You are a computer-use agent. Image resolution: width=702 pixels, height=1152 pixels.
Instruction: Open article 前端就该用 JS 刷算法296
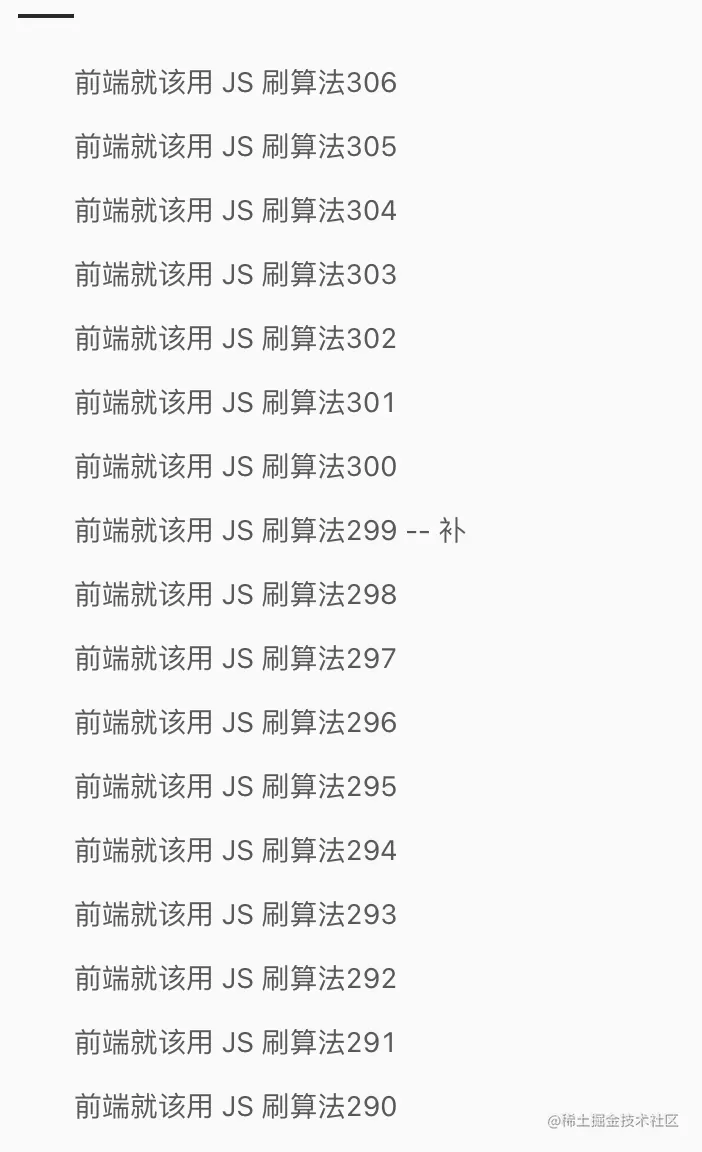coord(236,722)
